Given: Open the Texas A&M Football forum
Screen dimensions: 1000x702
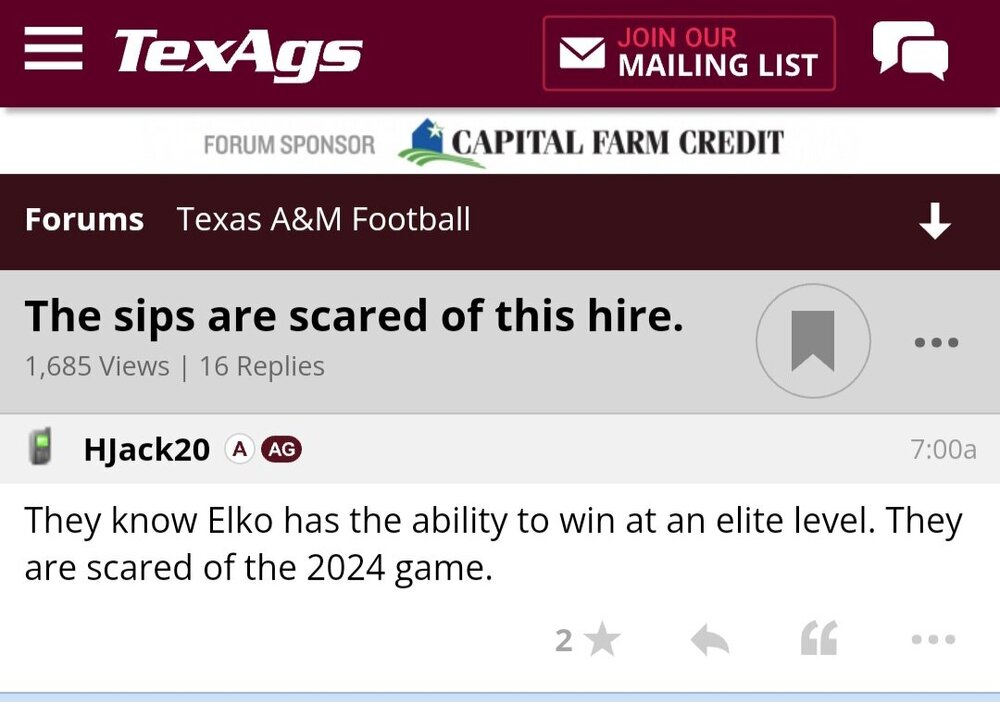Looking at the screenshot, I should click(x=323, y=220).
